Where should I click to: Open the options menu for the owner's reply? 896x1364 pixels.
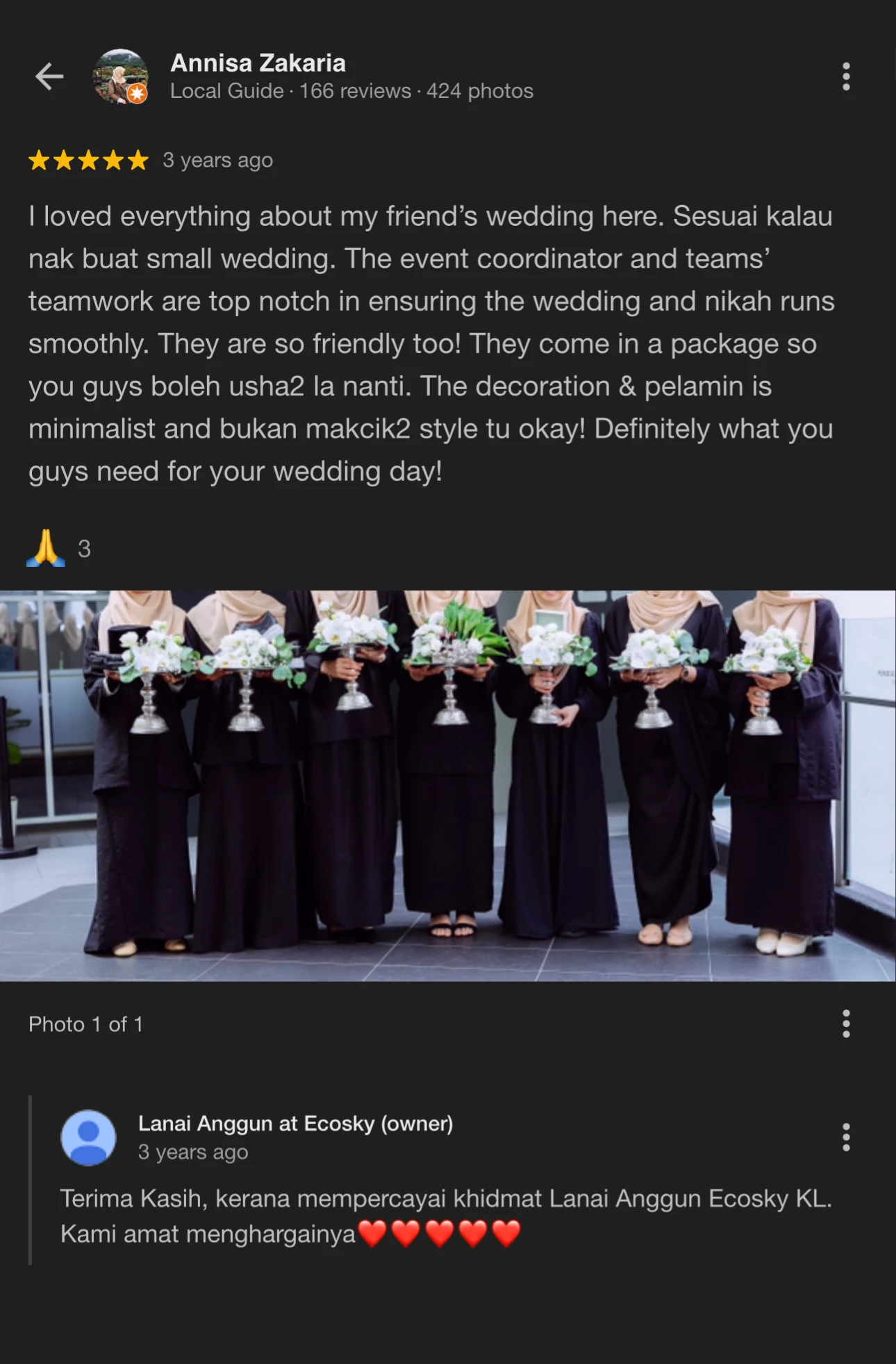click(845, 1137)
